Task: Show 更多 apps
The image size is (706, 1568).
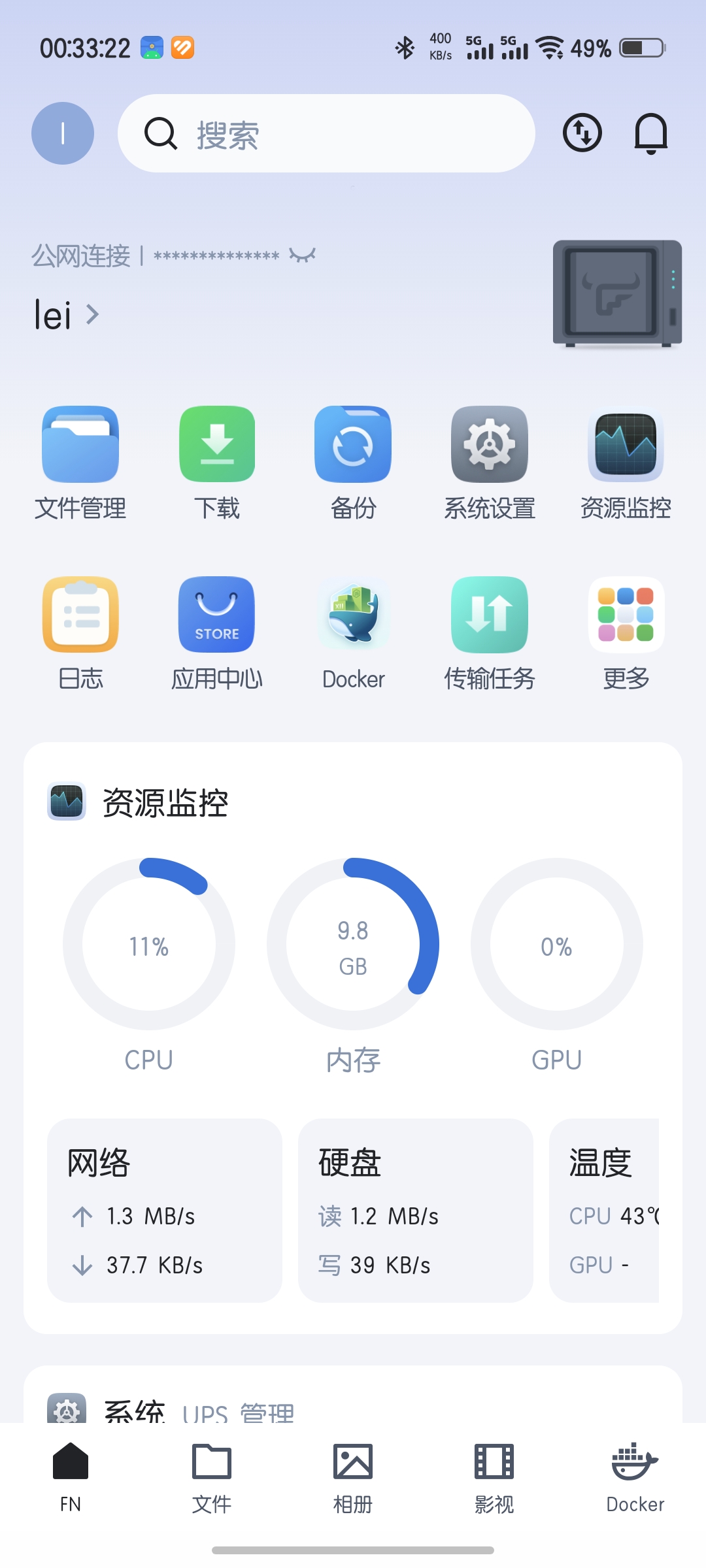Action: (626, 615)
